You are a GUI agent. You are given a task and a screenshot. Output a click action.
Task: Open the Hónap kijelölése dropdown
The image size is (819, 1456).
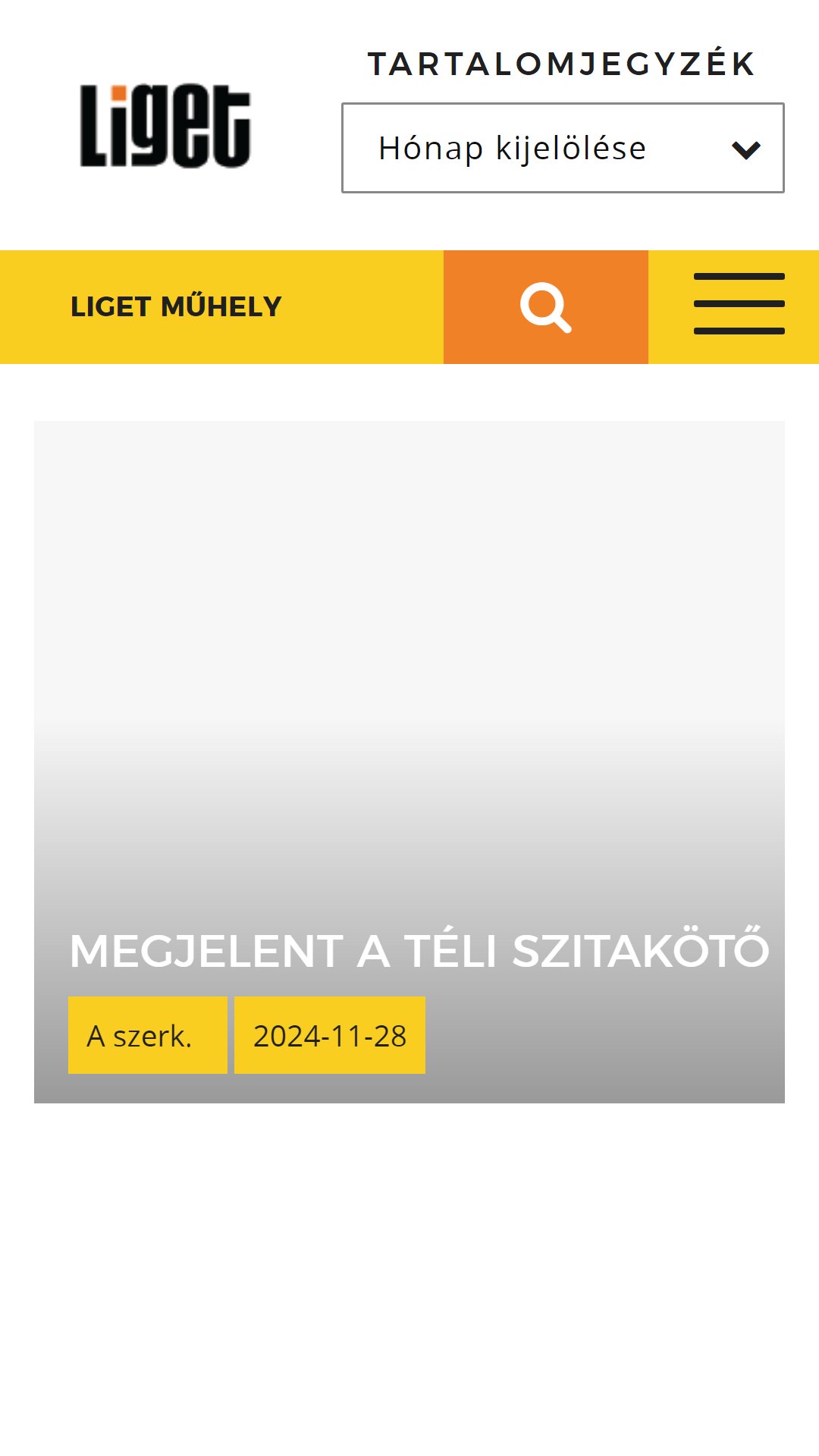coord(563,148)
